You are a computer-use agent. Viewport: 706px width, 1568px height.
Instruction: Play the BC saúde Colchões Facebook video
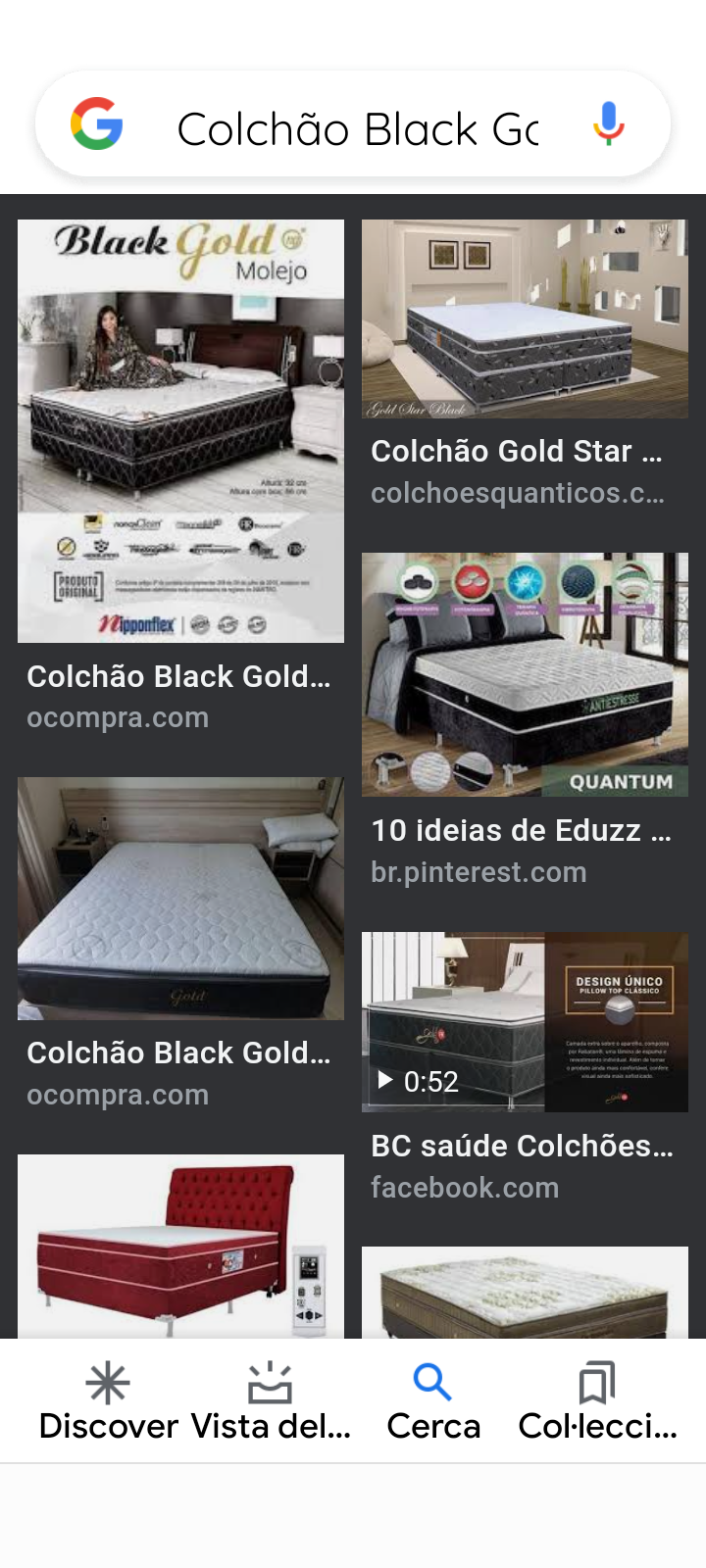(525, 1021)
